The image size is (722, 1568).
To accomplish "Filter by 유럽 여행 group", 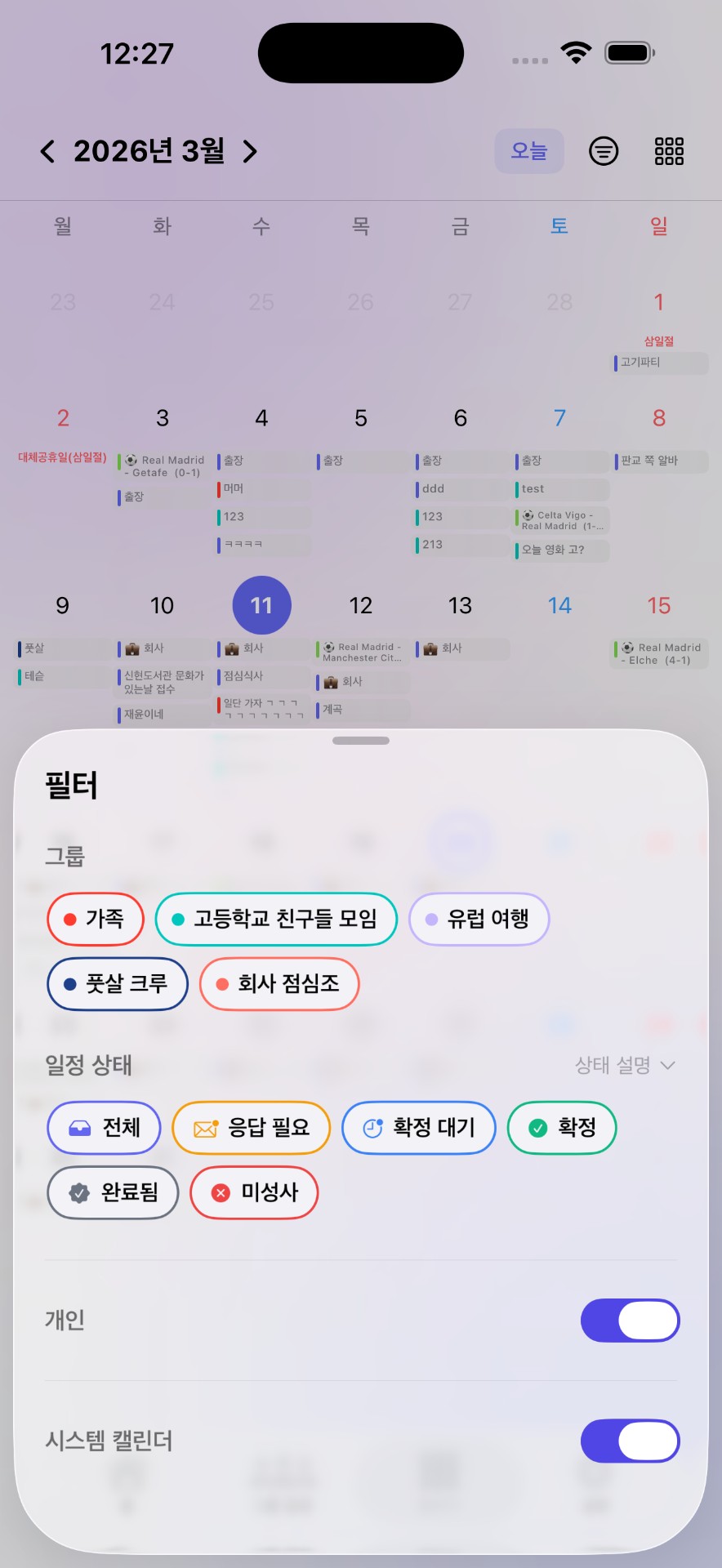I will [x=479, y=919].
